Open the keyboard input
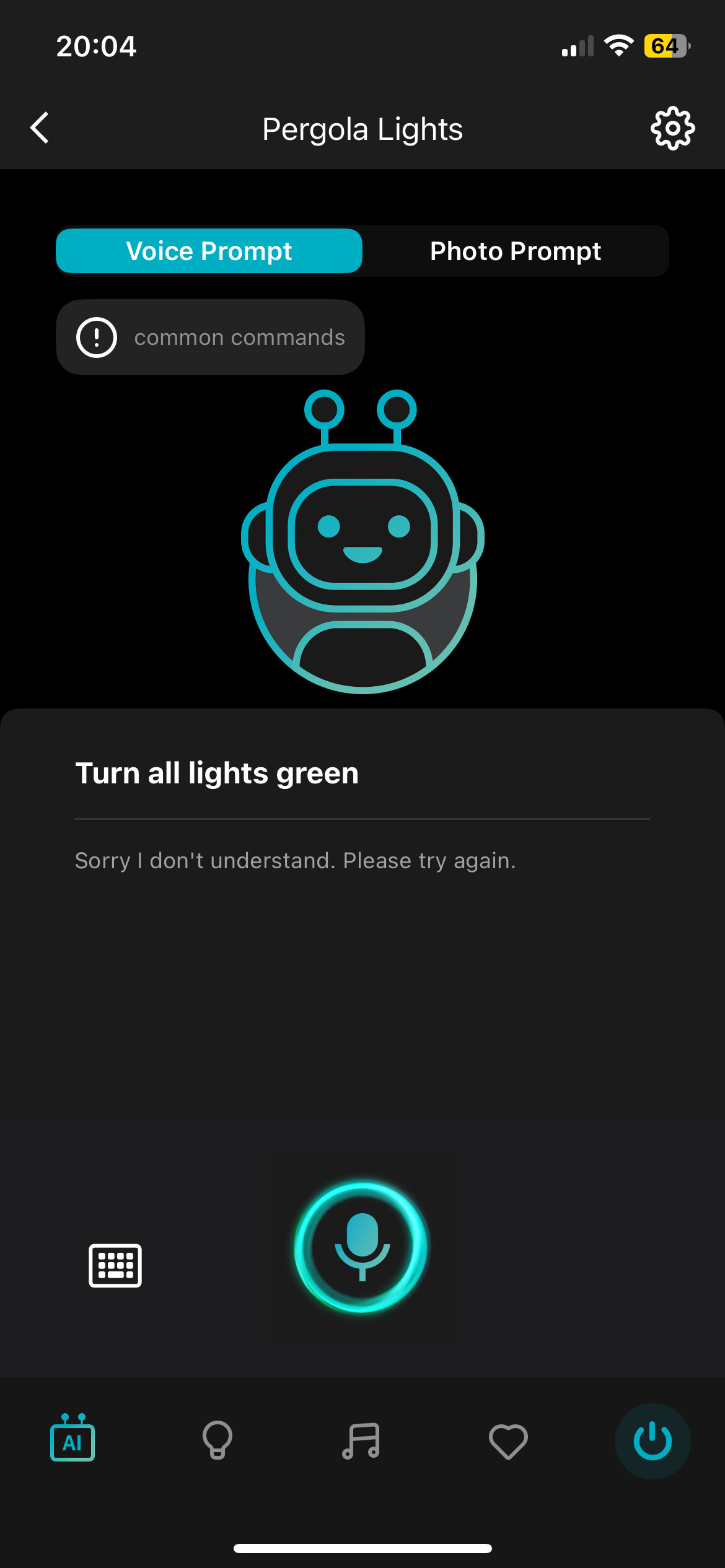The height and width of the screenshot is (1568, 725). pos(115,1265)
